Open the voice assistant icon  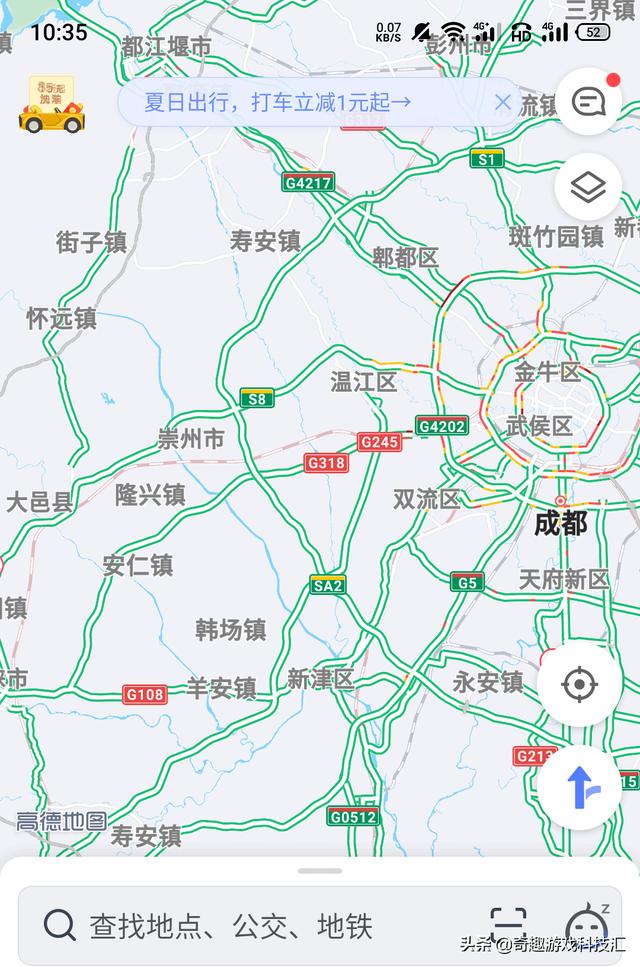[x=588, y=925]
